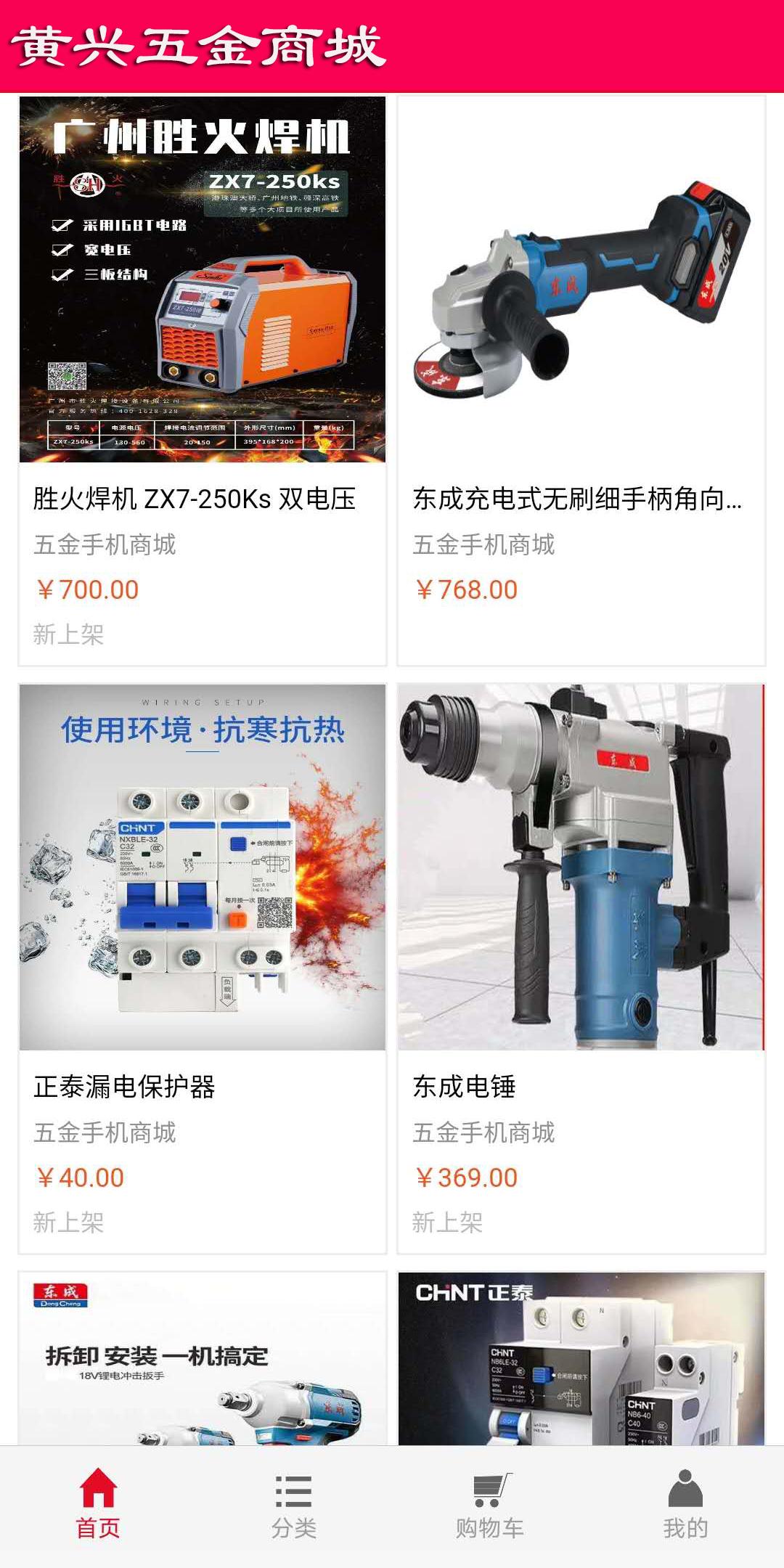Go to the 首页 tab
Image resolution: width=784 pixels, height=1568 pixels.
pos(98,1504)
